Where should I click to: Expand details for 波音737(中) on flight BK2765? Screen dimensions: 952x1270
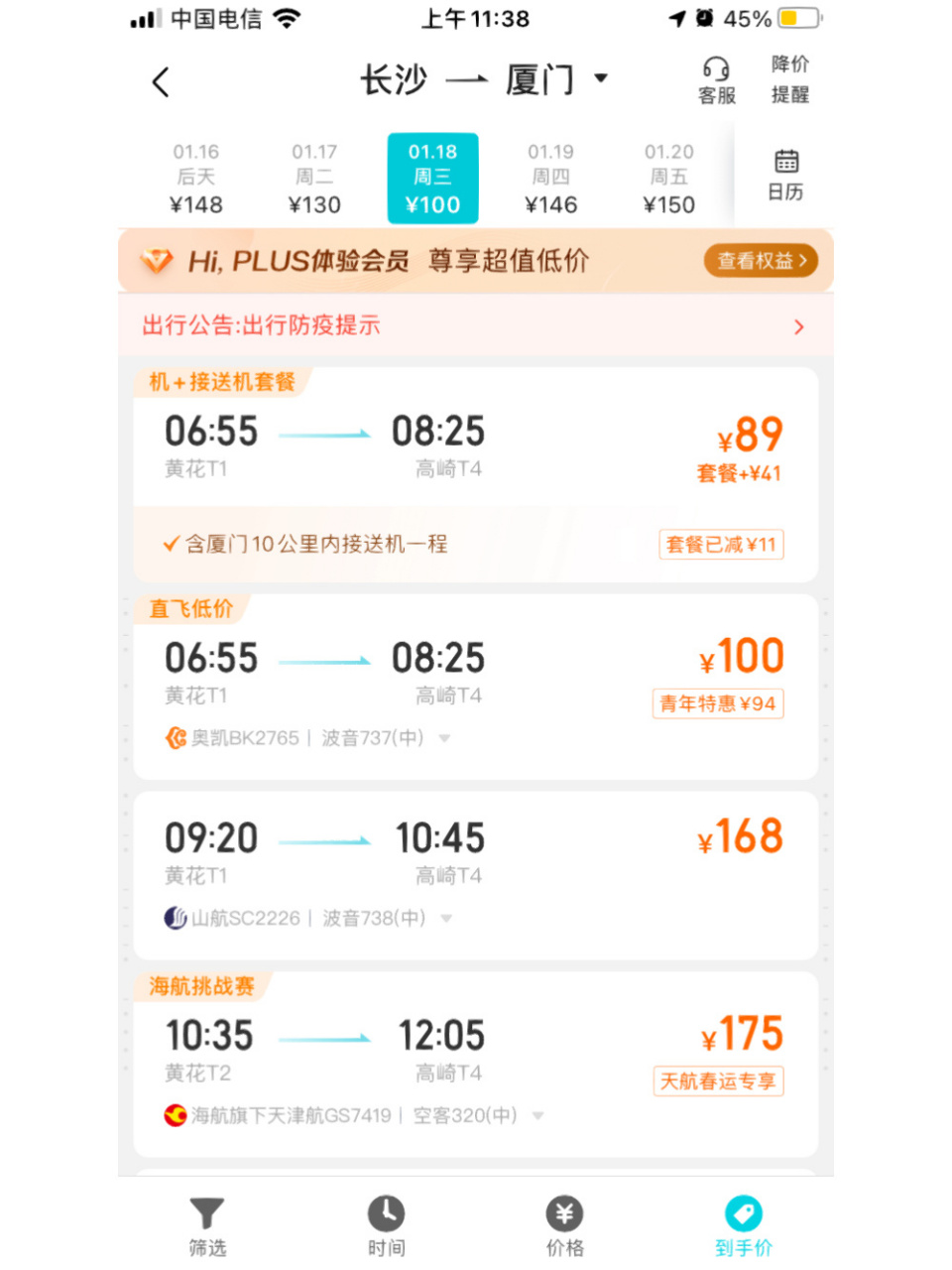click(443, 738)
